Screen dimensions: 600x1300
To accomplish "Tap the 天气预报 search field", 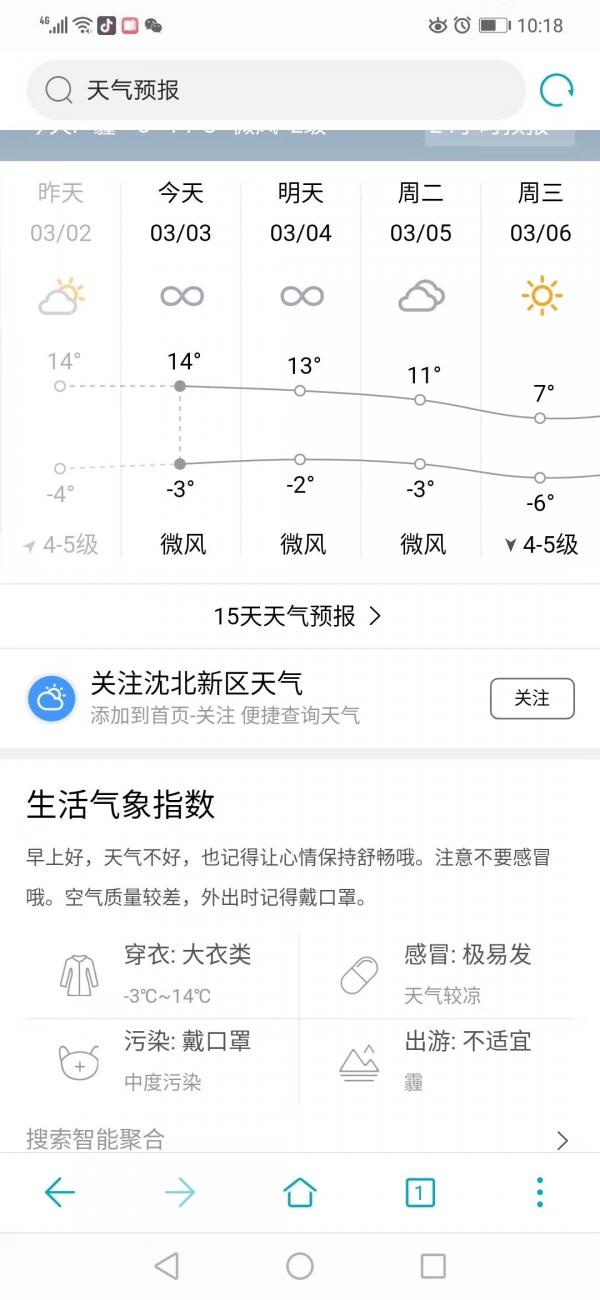I will (276, 90).
